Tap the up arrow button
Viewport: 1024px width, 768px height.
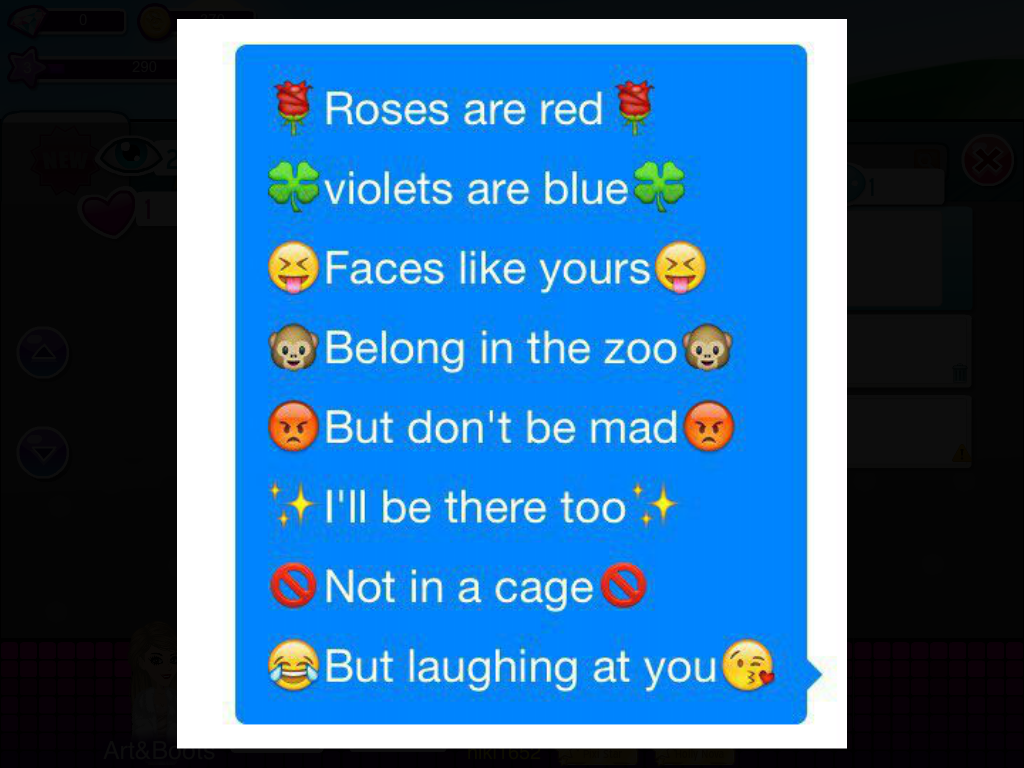(x=43, y=352)
